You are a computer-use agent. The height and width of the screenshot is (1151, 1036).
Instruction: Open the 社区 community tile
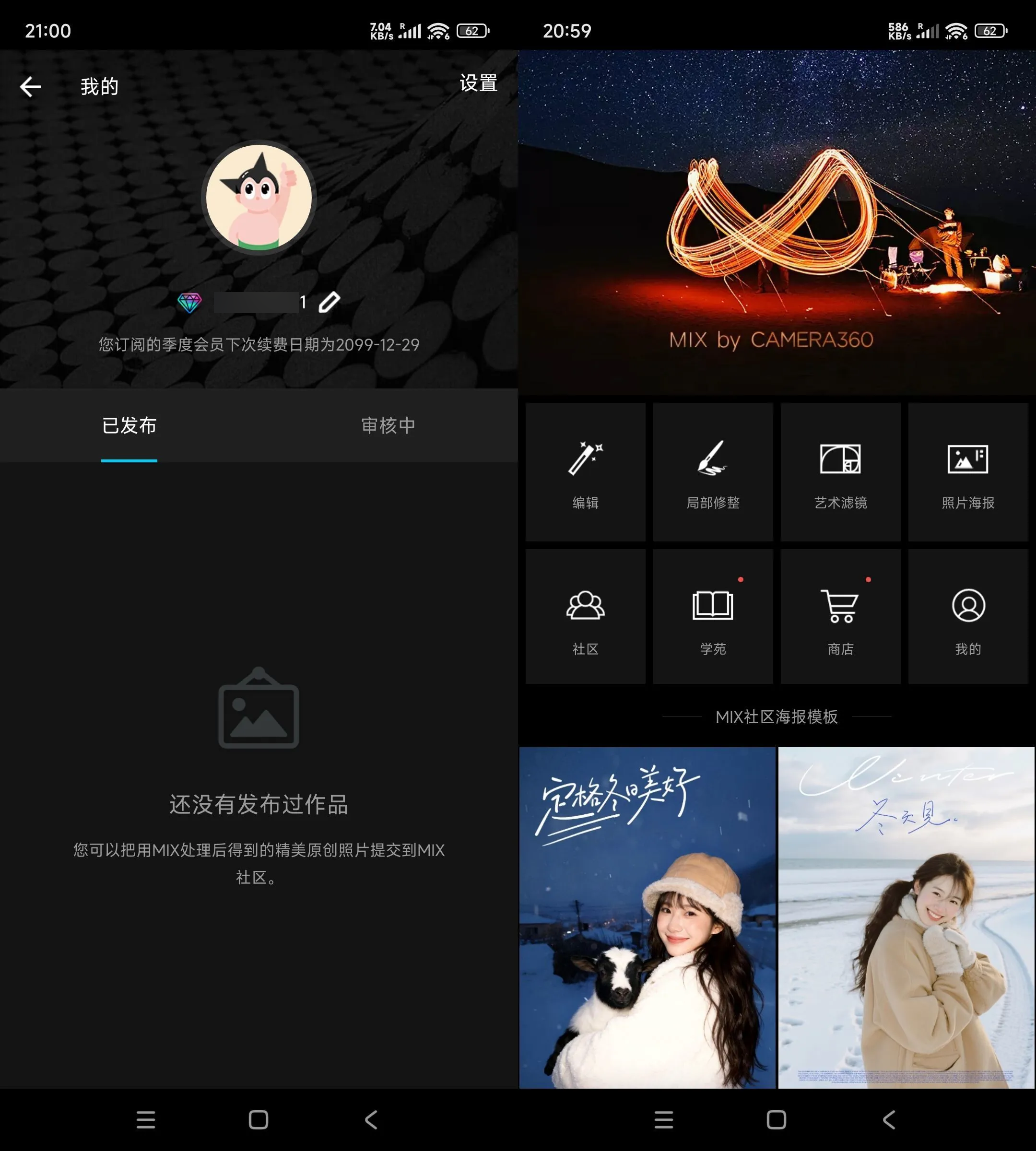pos(585,617)
